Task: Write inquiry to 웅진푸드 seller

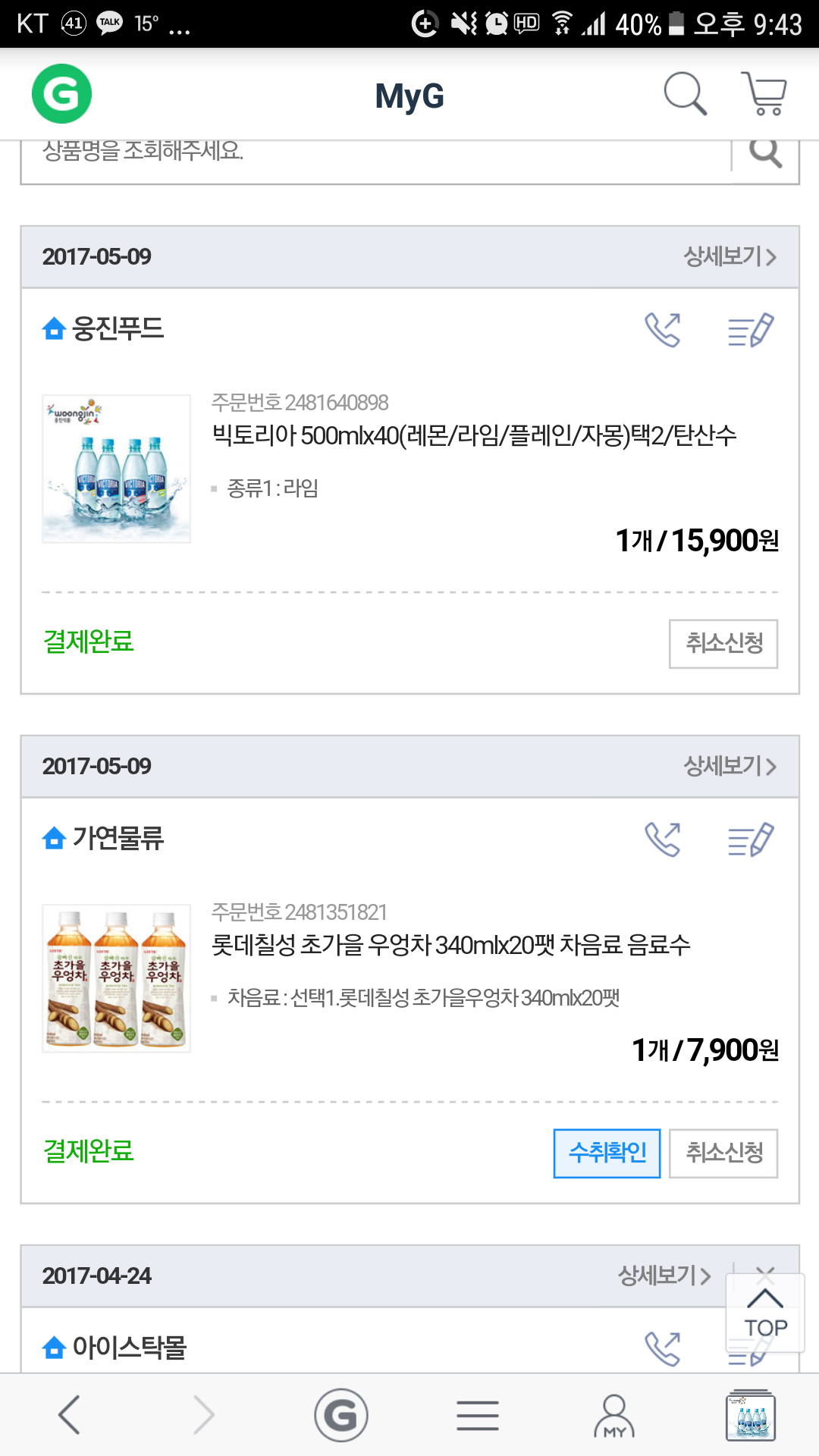Action: (750, 330)
